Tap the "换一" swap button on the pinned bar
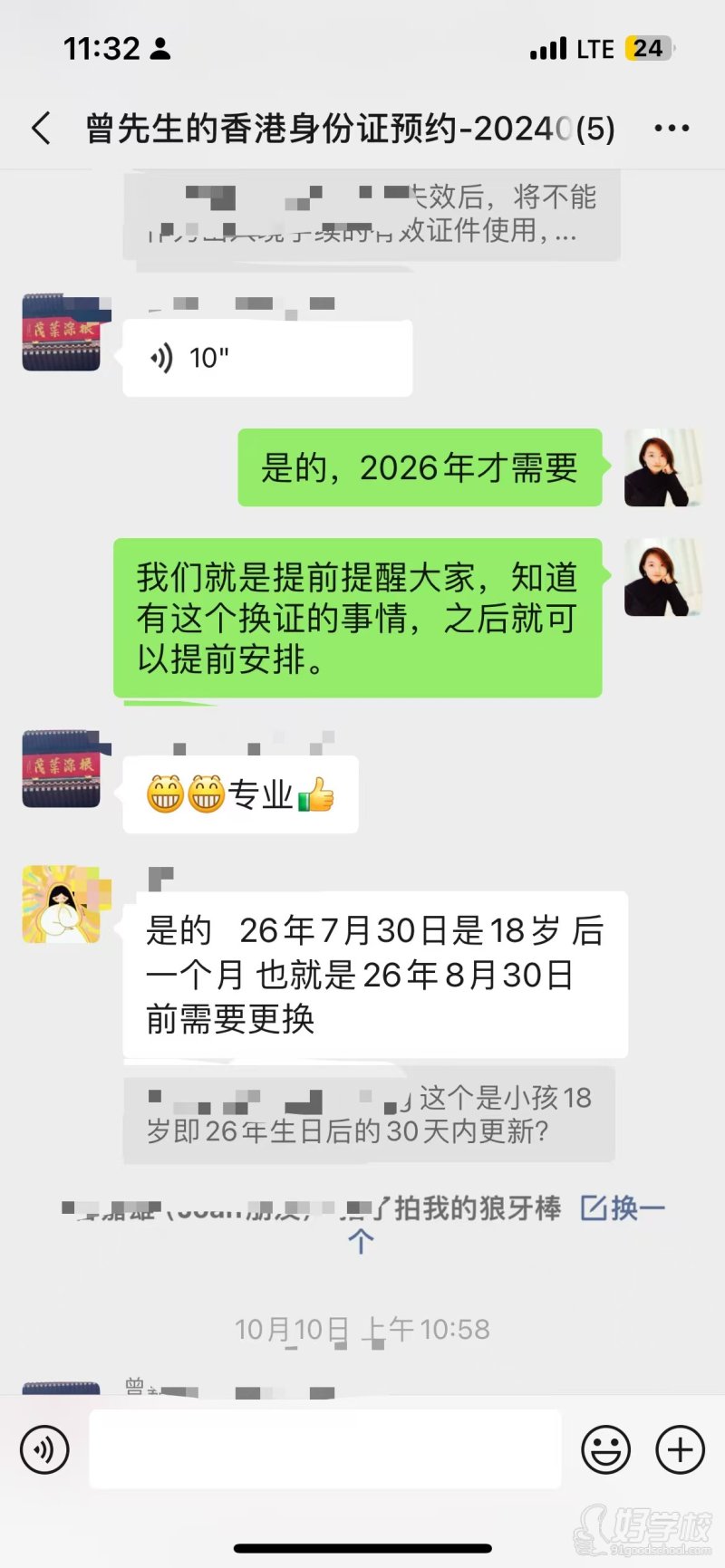 (x=625, y=1207)
